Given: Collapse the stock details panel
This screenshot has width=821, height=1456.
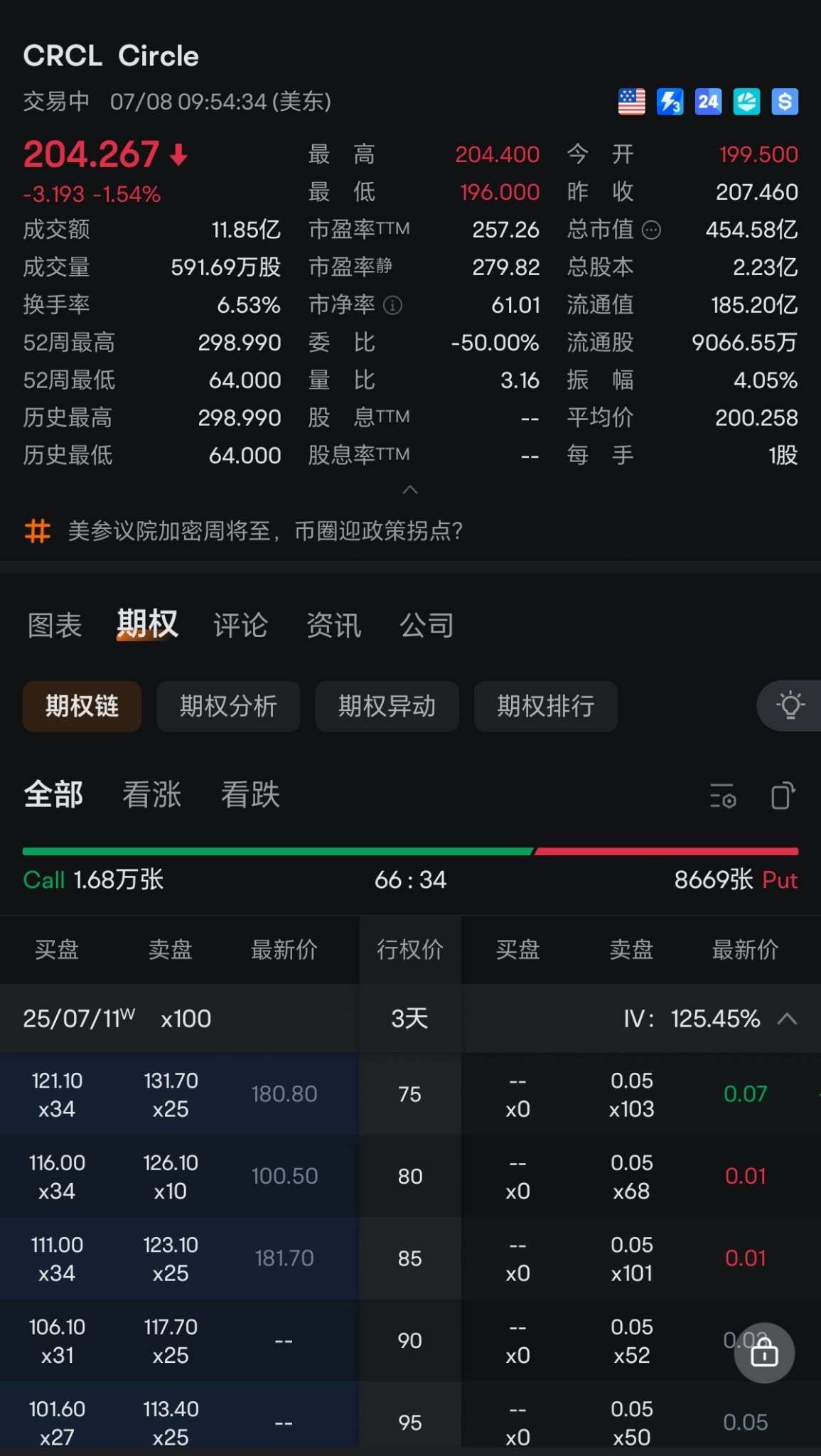Looking at the screenshot, I should click(x=410, y=489).
